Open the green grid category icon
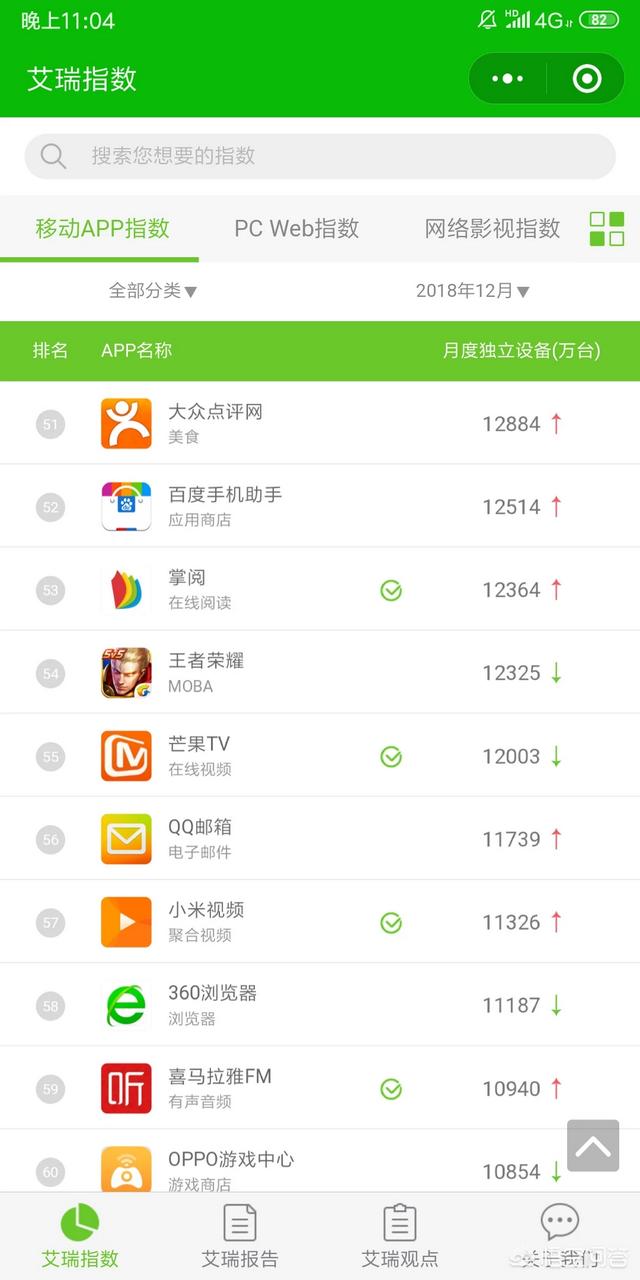This screenshot has width=640, height=1280. click(x=607, y=229)
